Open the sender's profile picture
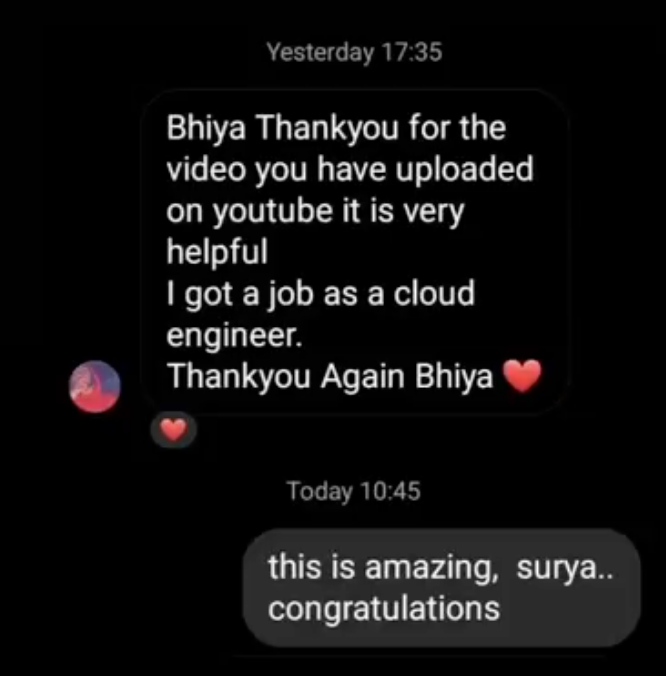 (95, 385)
